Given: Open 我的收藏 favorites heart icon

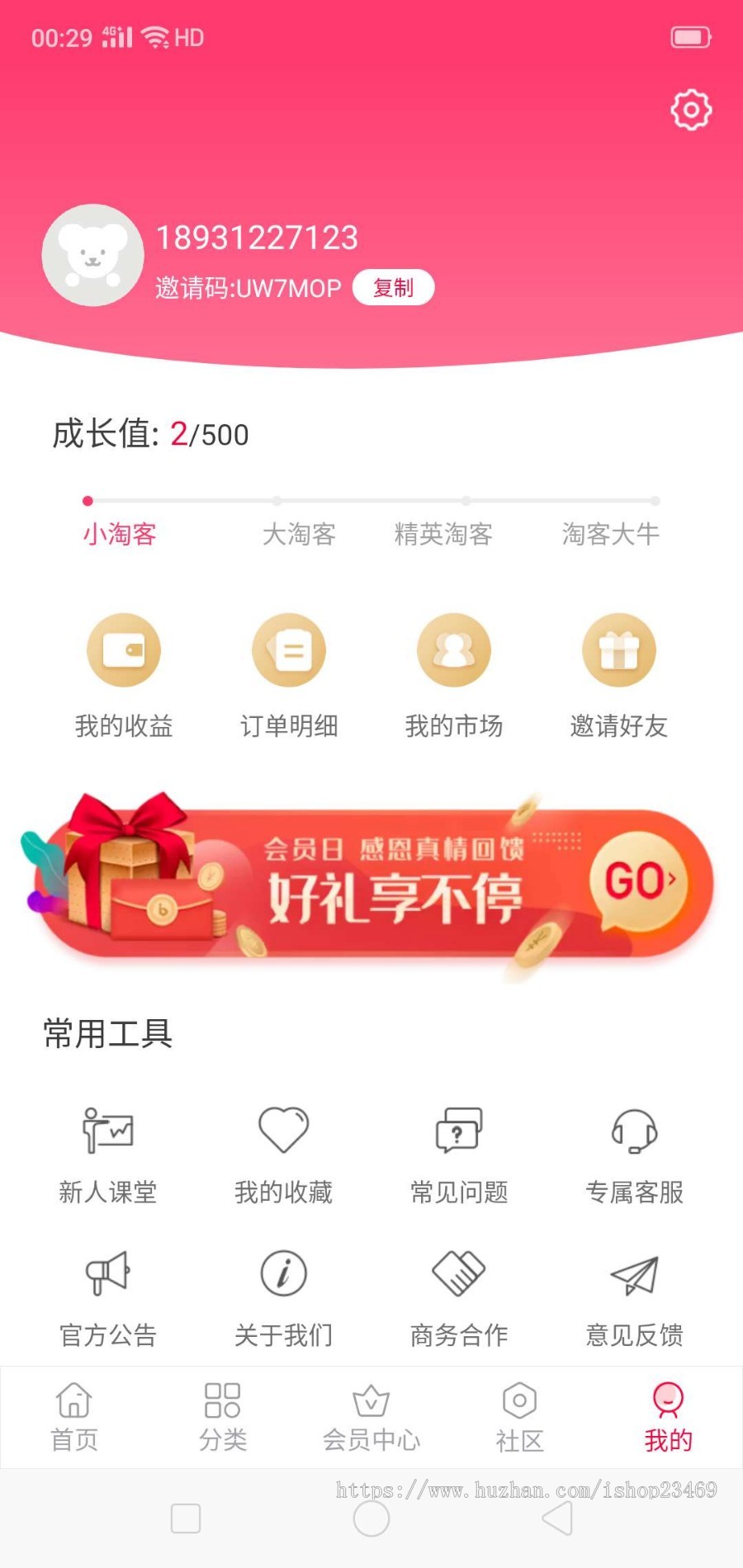Looking at the screenshot, I should 283,1132.
